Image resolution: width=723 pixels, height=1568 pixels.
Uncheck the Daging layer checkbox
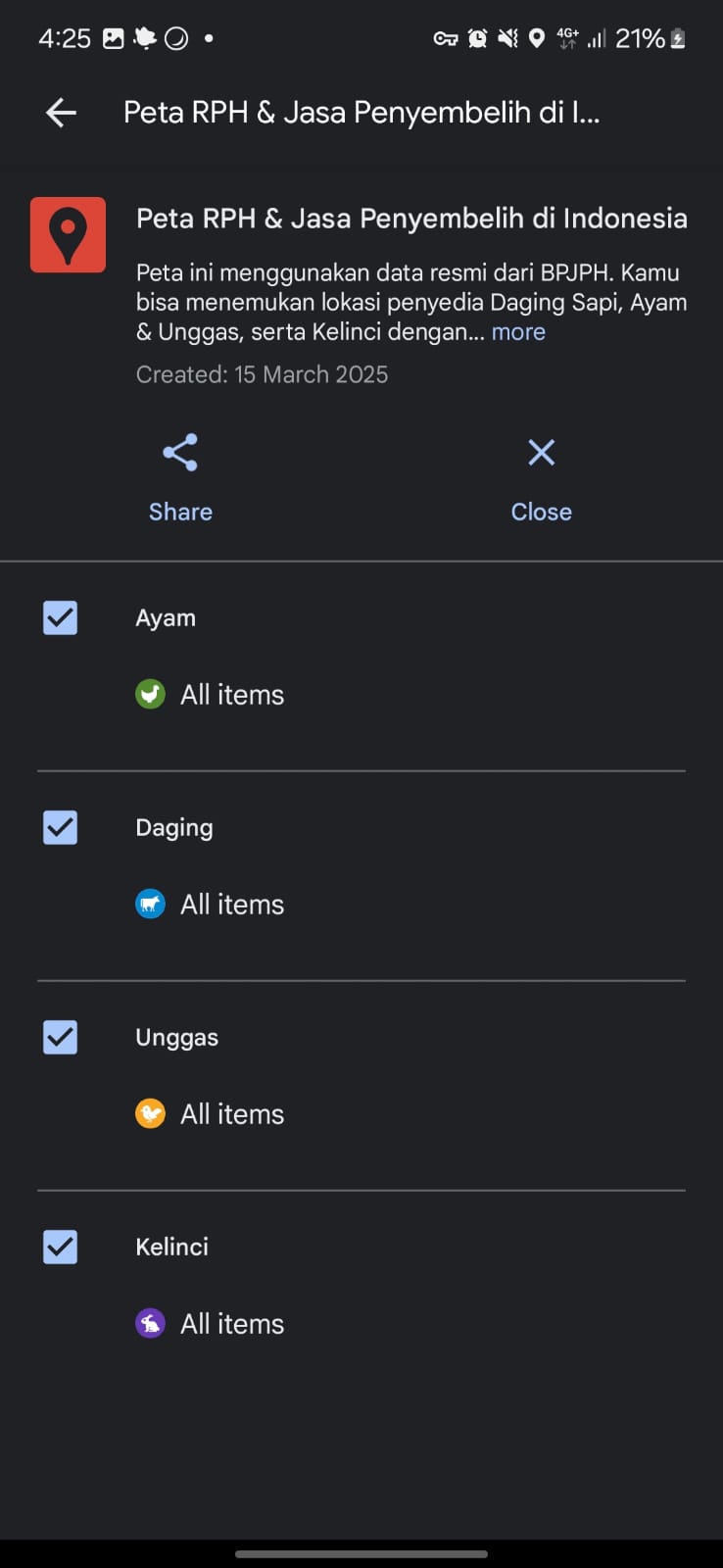click(x=61, y=827)
